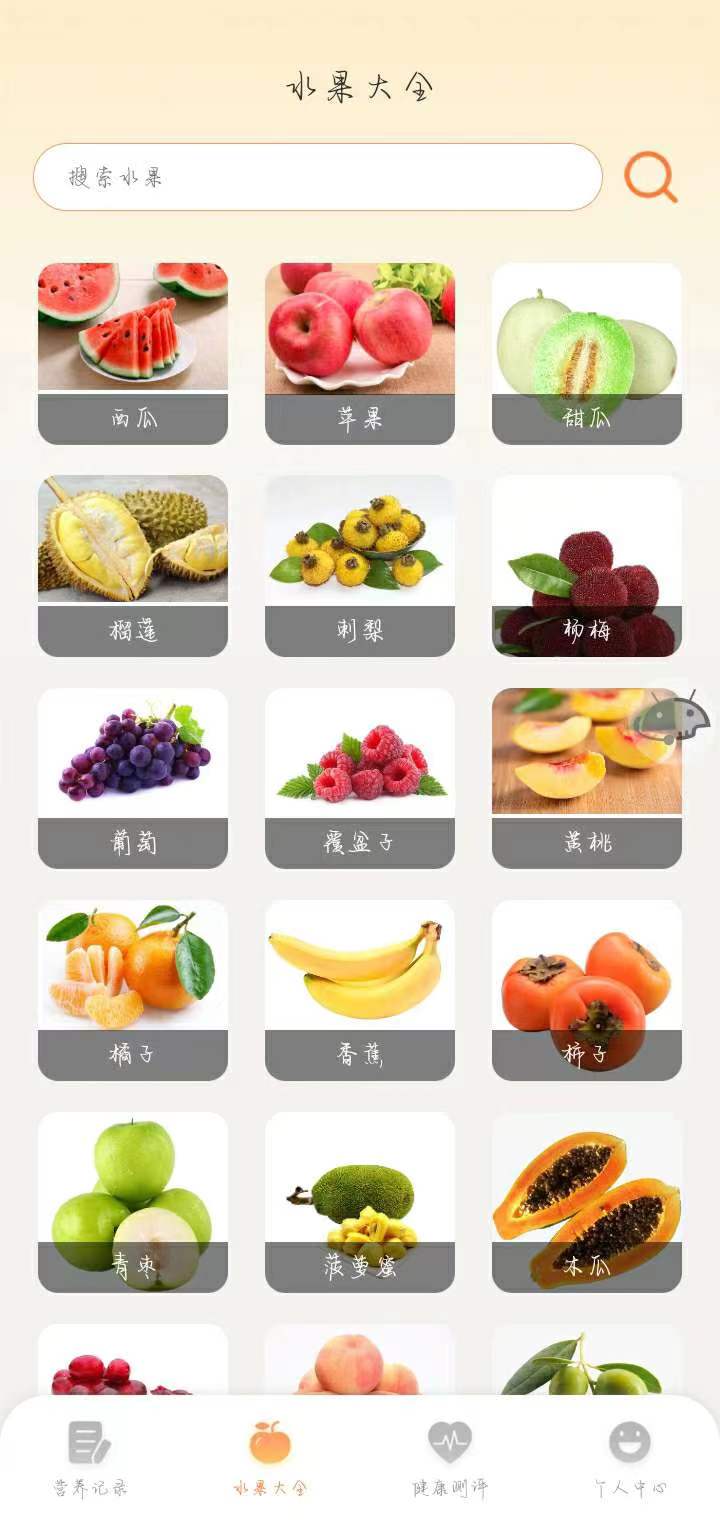720x1520 pixels.
Task: View details for 香蕉
Action: pos(360,990)
